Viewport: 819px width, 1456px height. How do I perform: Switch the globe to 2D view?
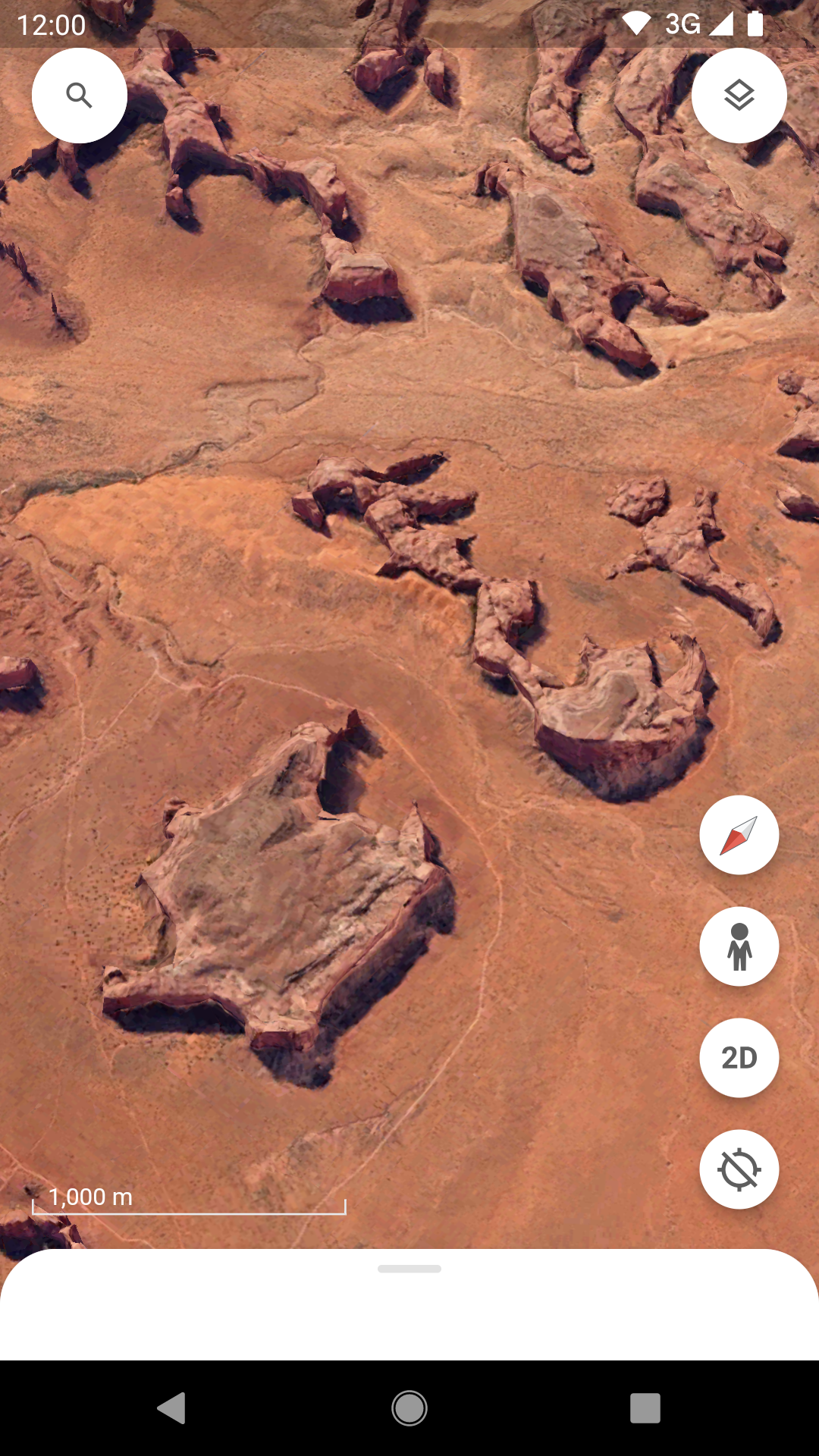[x=739, y=1057]
